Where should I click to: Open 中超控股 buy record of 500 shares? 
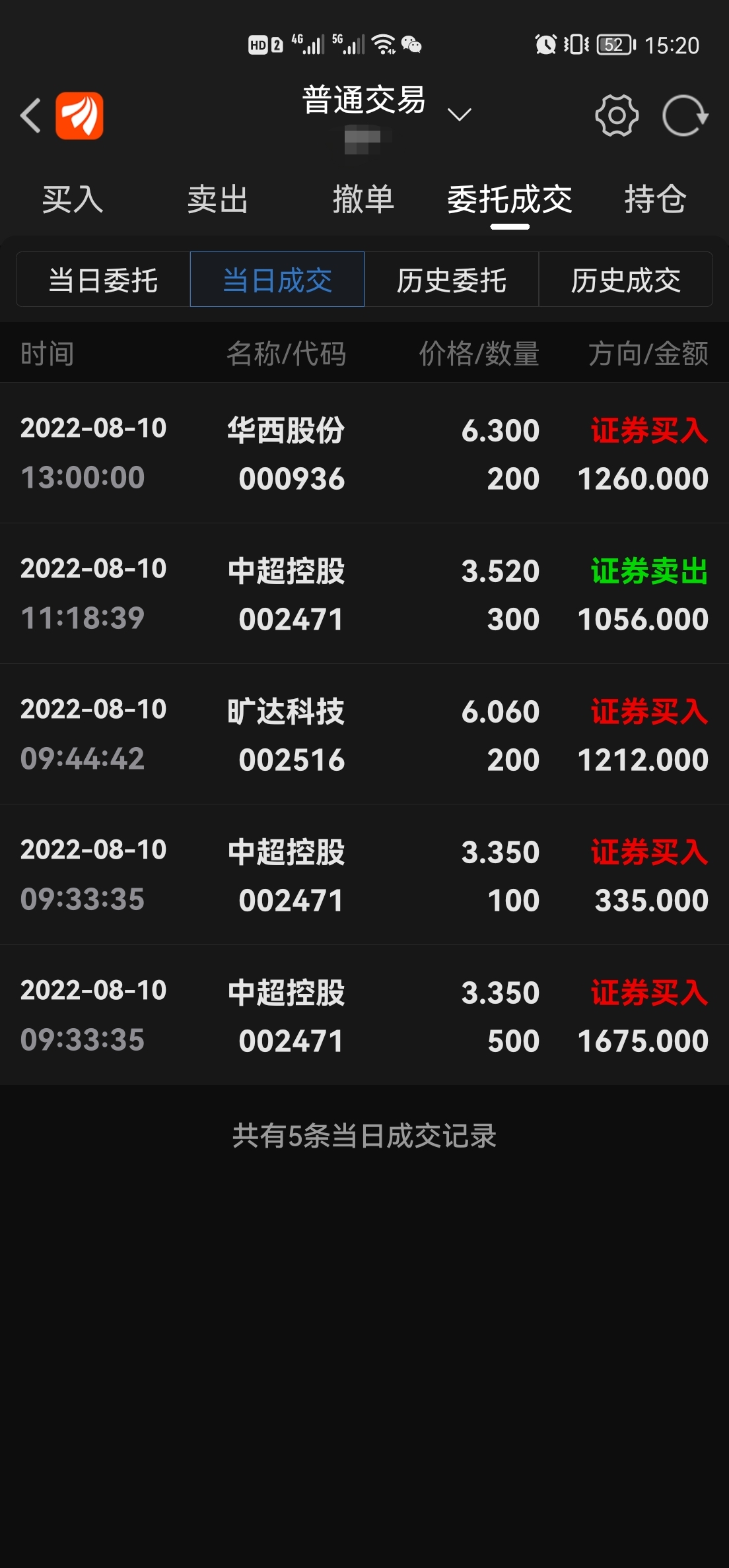click(x=364, y=1016)
